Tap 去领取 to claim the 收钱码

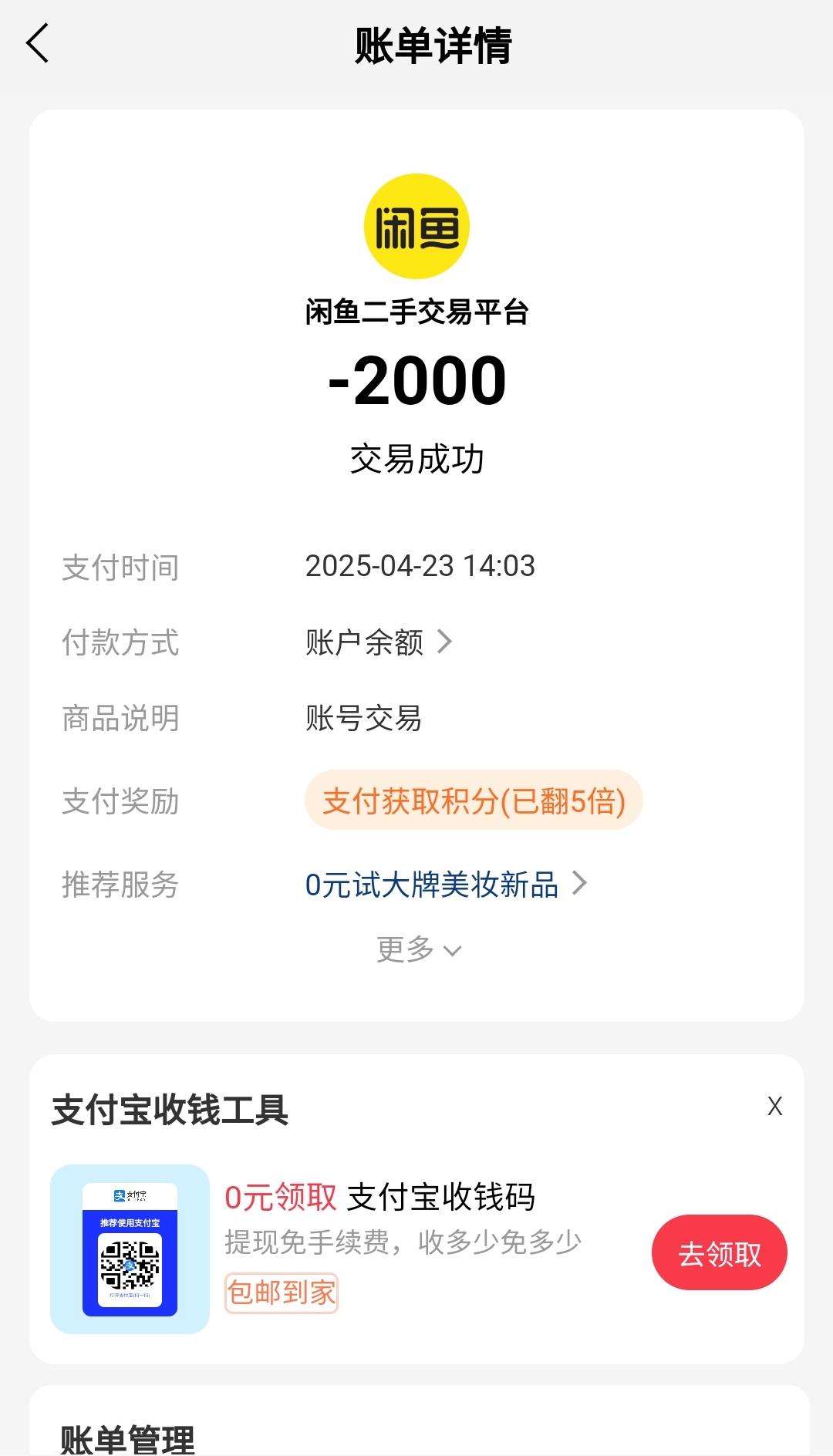click(x=719, y=1252)
